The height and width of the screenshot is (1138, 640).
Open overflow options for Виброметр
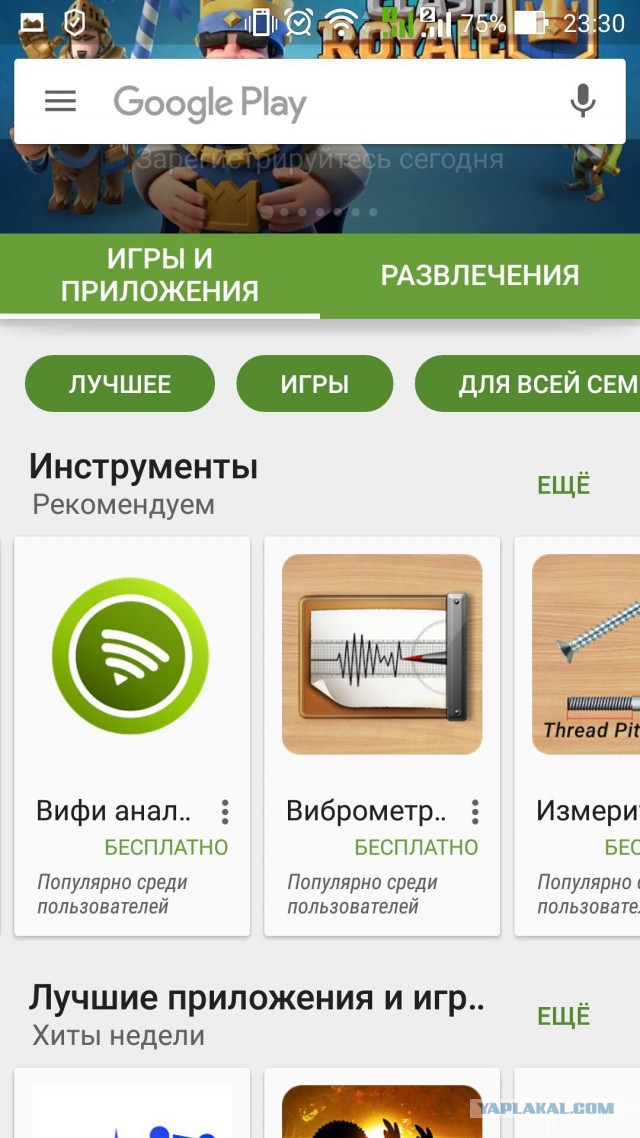click(x=475, y=811)
